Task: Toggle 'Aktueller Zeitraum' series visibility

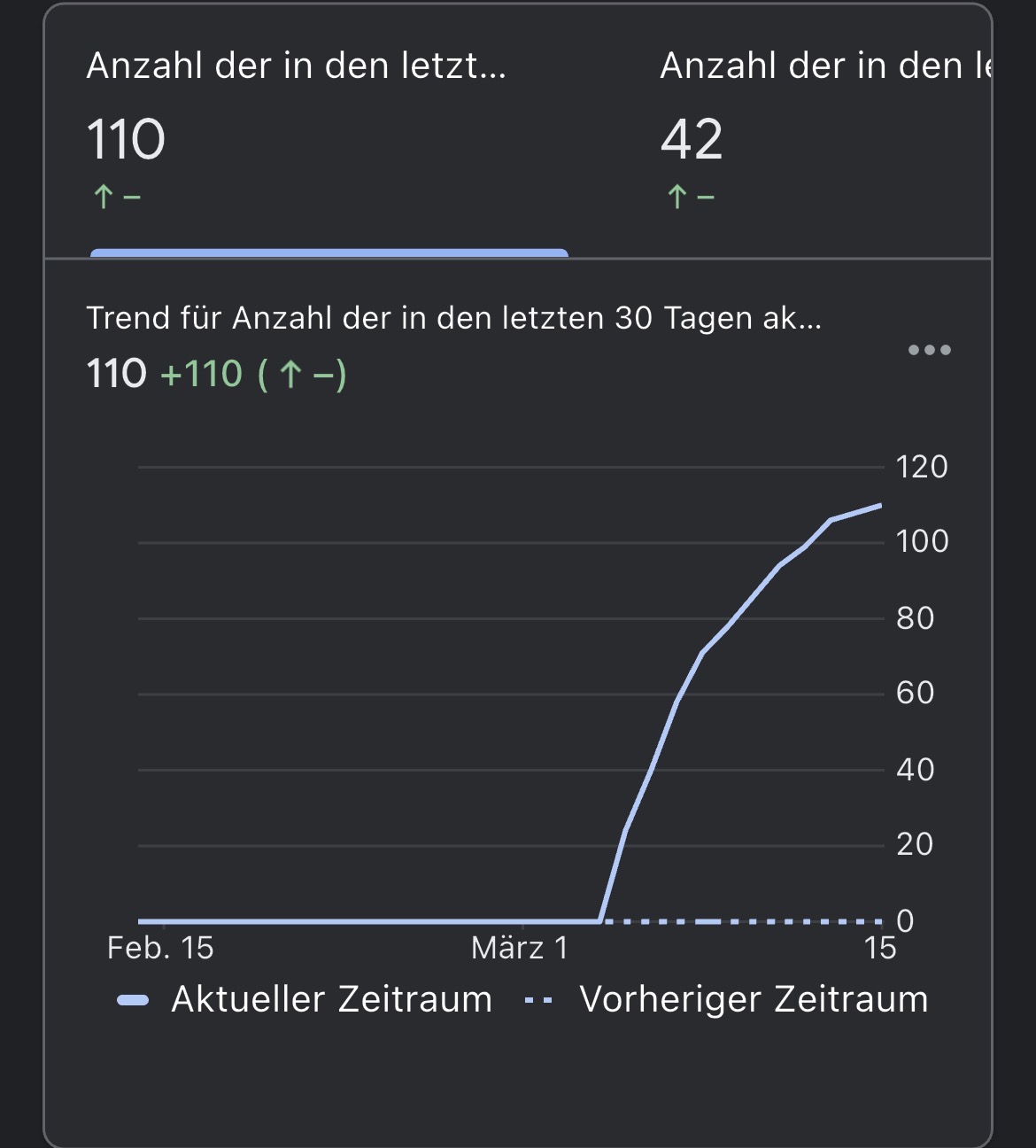Action: click(332, 998)
